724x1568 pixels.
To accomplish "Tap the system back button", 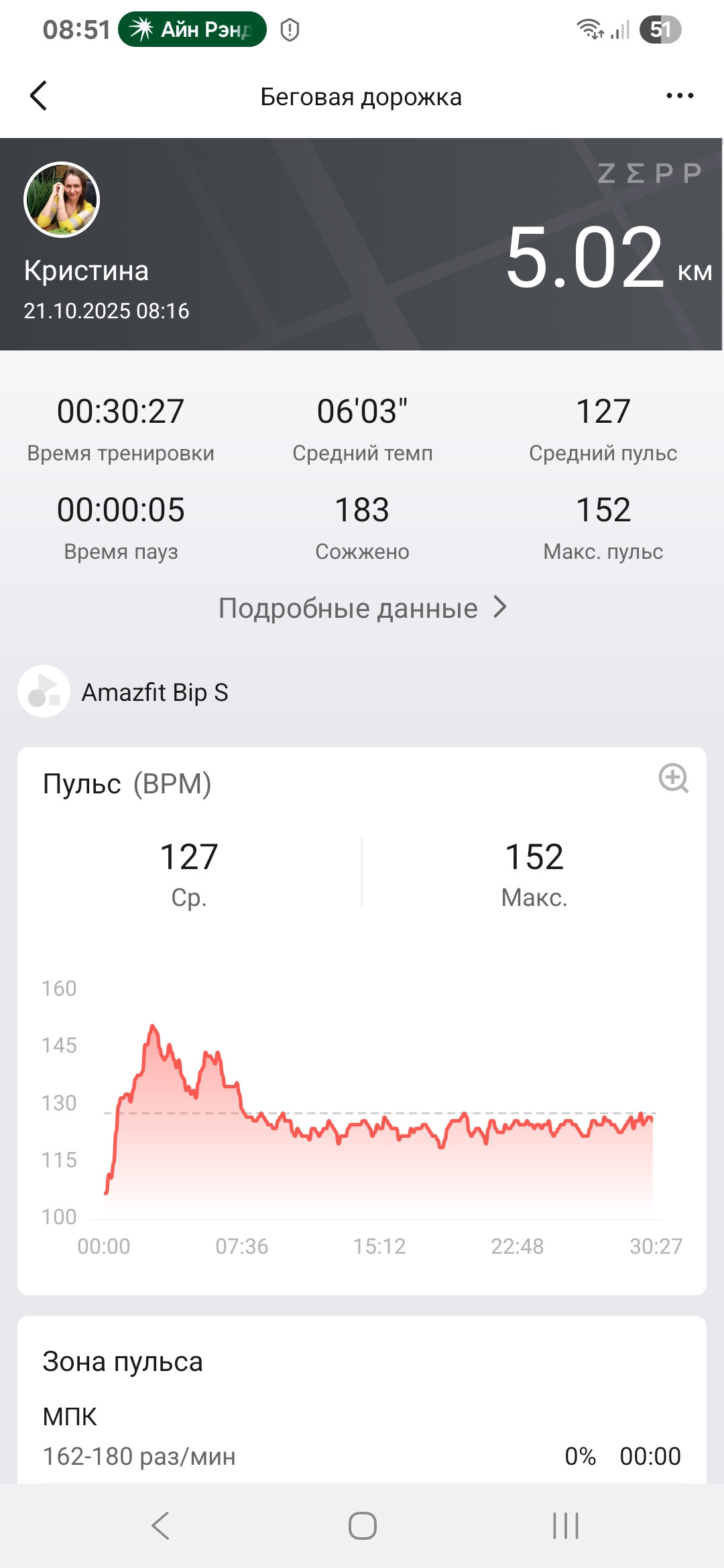I will click(x=160, y=1526).
